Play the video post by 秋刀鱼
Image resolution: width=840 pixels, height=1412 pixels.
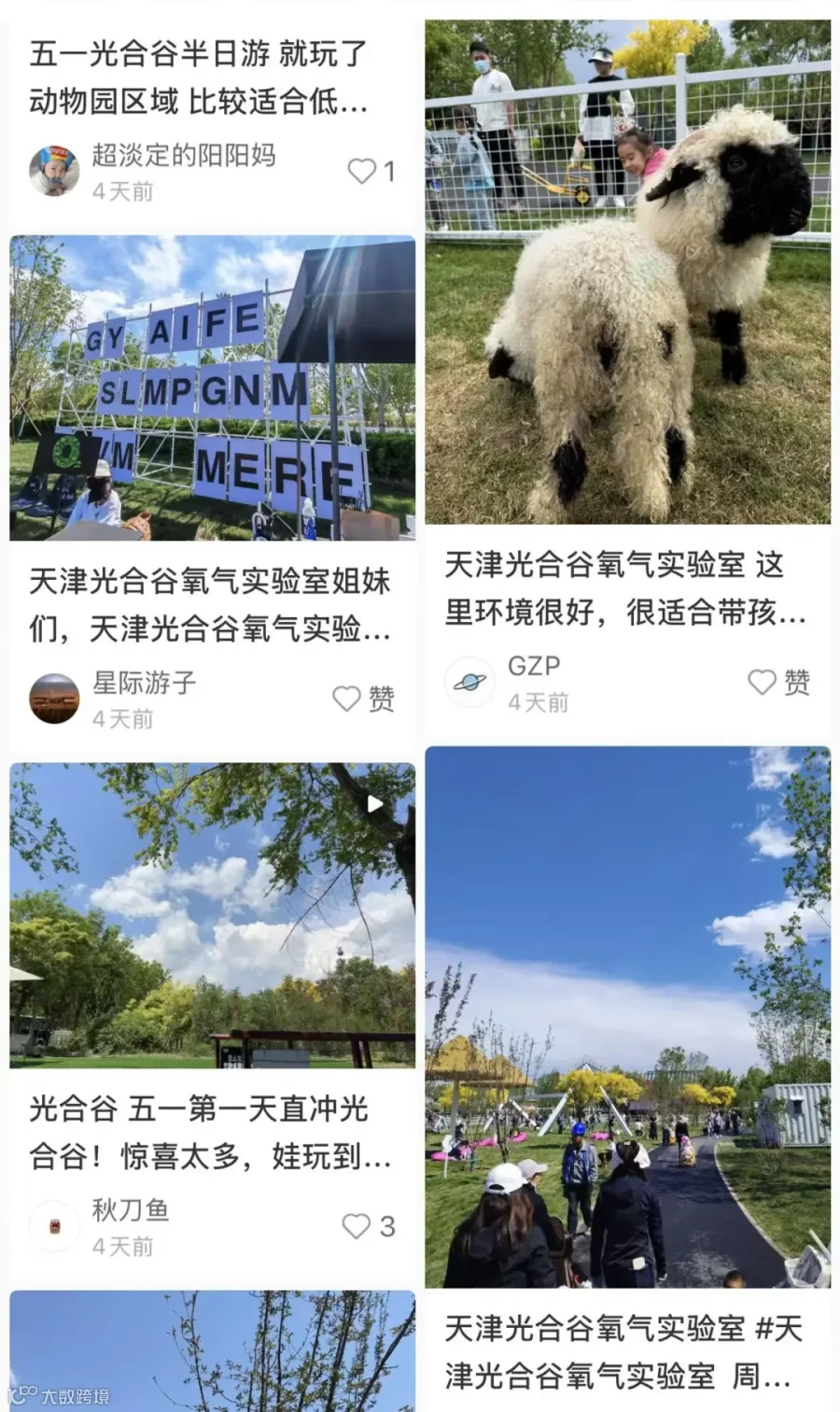pyautogui.click(x=213, y=915)
